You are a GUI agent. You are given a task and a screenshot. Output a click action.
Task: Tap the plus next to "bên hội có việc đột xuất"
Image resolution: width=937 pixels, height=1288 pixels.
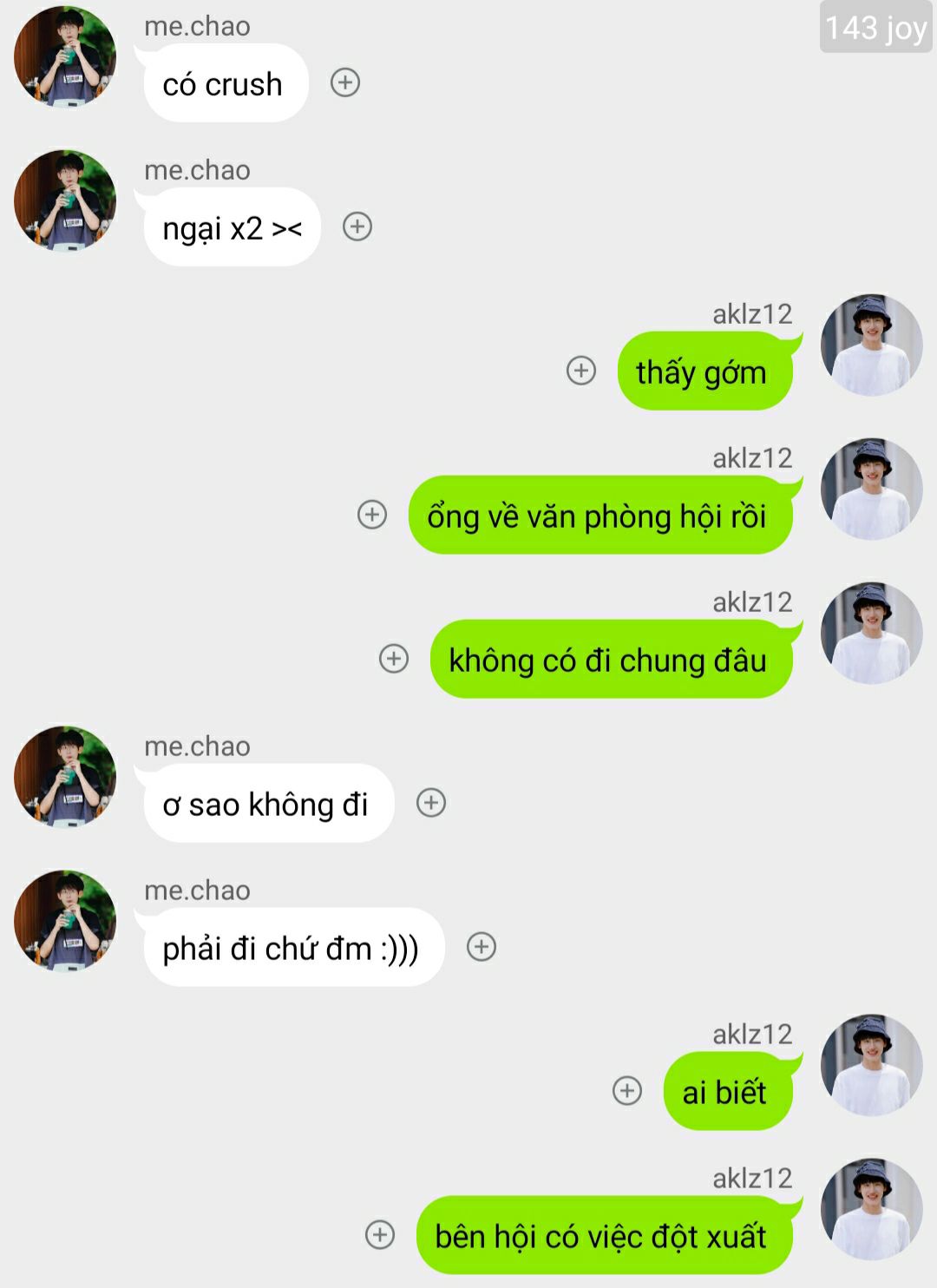point(380,1235)
